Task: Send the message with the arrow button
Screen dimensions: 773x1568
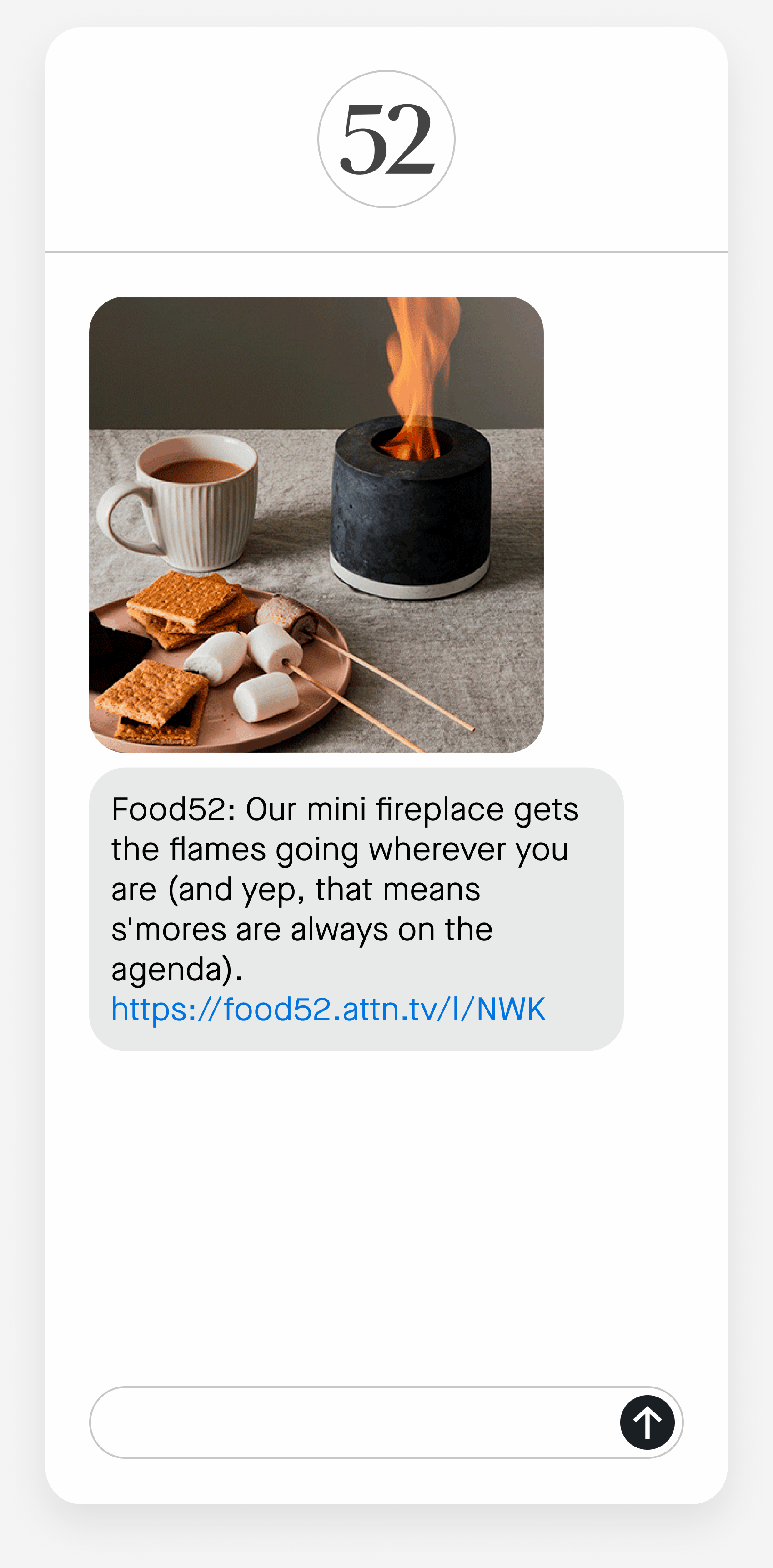Action: (x=647, y=1422)
